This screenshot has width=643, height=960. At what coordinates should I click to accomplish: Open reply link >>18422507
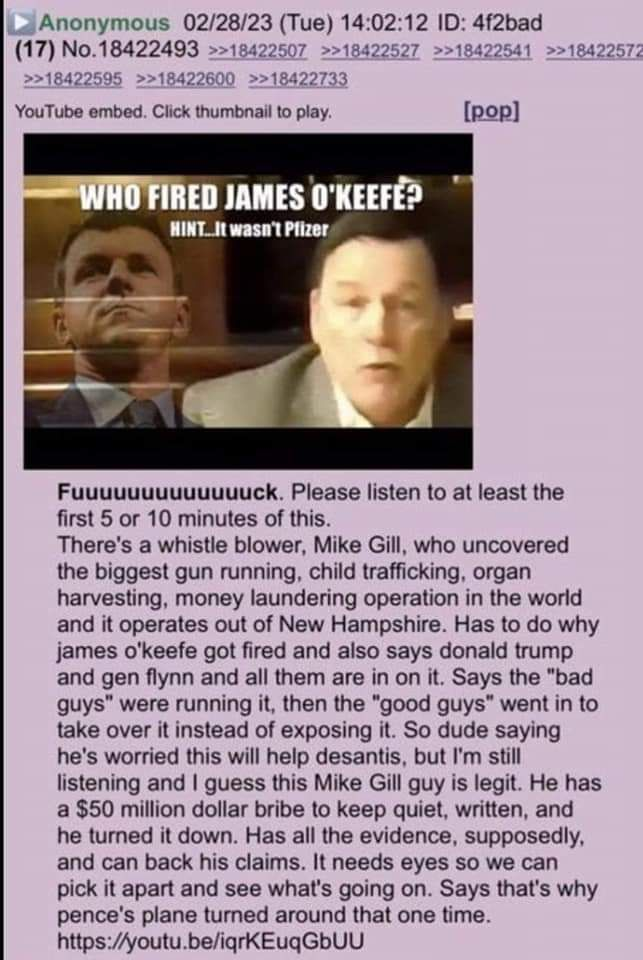click(258, 51)
